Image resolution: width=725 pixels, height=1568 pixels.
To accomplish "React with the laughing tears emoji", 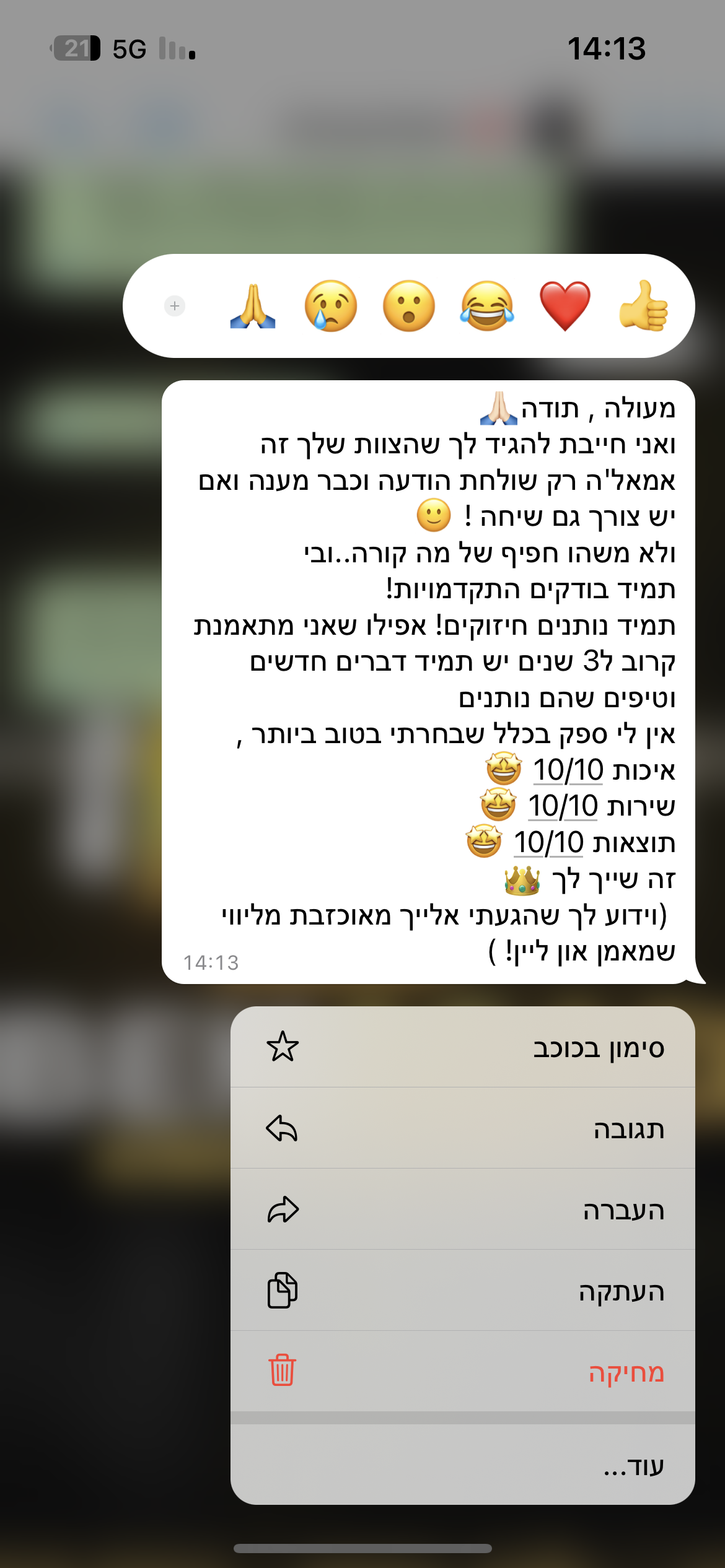I will click(x=487, y=306).
